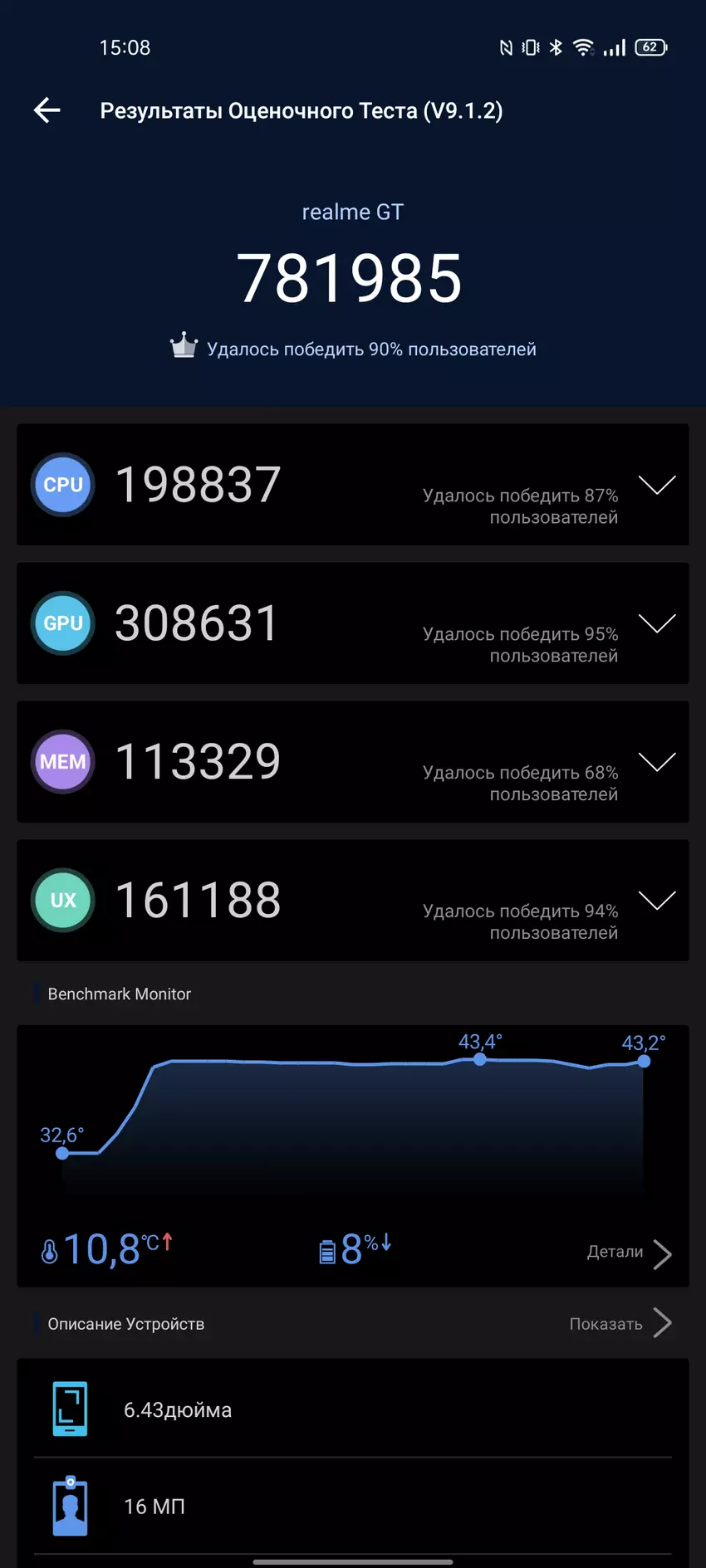The height and width of the screenshot is (1568, 706).
Task: Open Детали in Benchmark Monitor
Action: (628, 1253)
